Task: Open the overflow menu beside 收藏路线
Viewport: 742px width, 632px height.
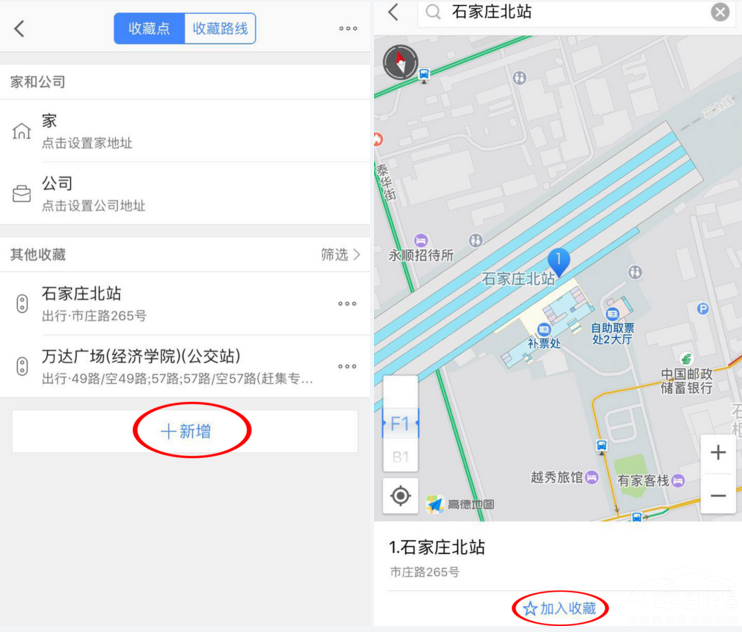Action: [348, 29]
